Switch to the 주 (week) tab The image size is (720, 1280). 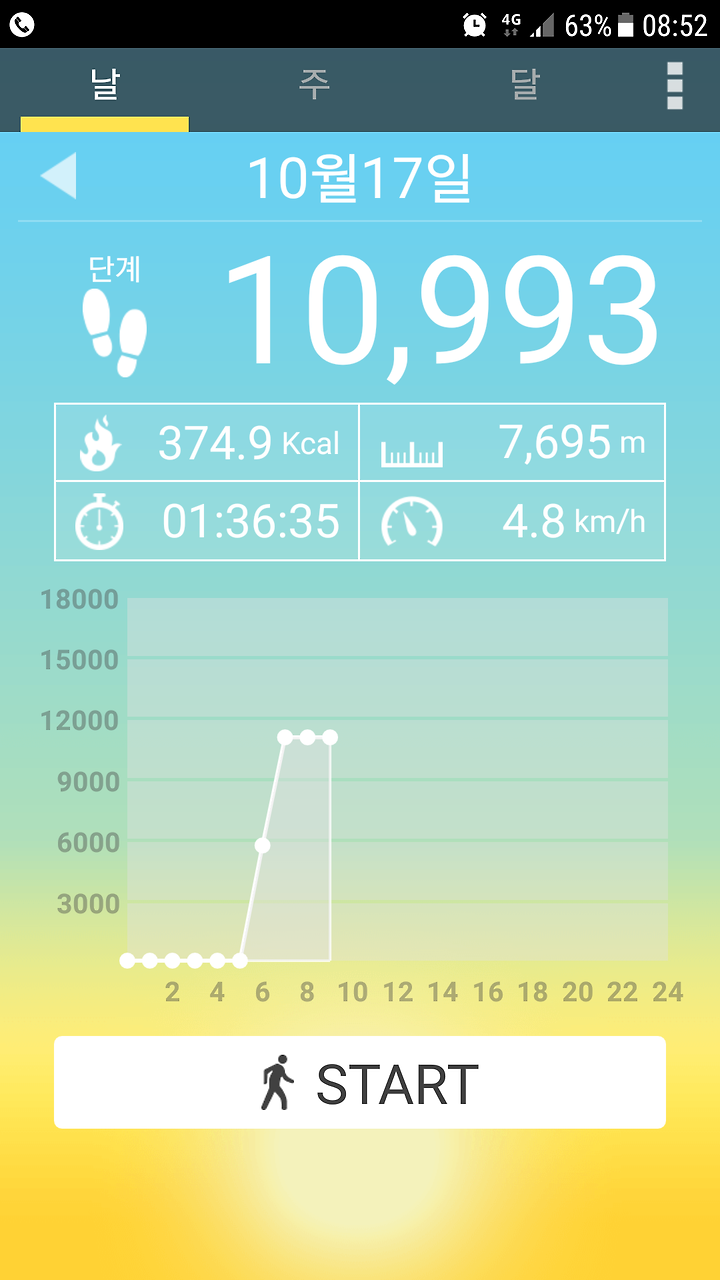pos(314,86)
